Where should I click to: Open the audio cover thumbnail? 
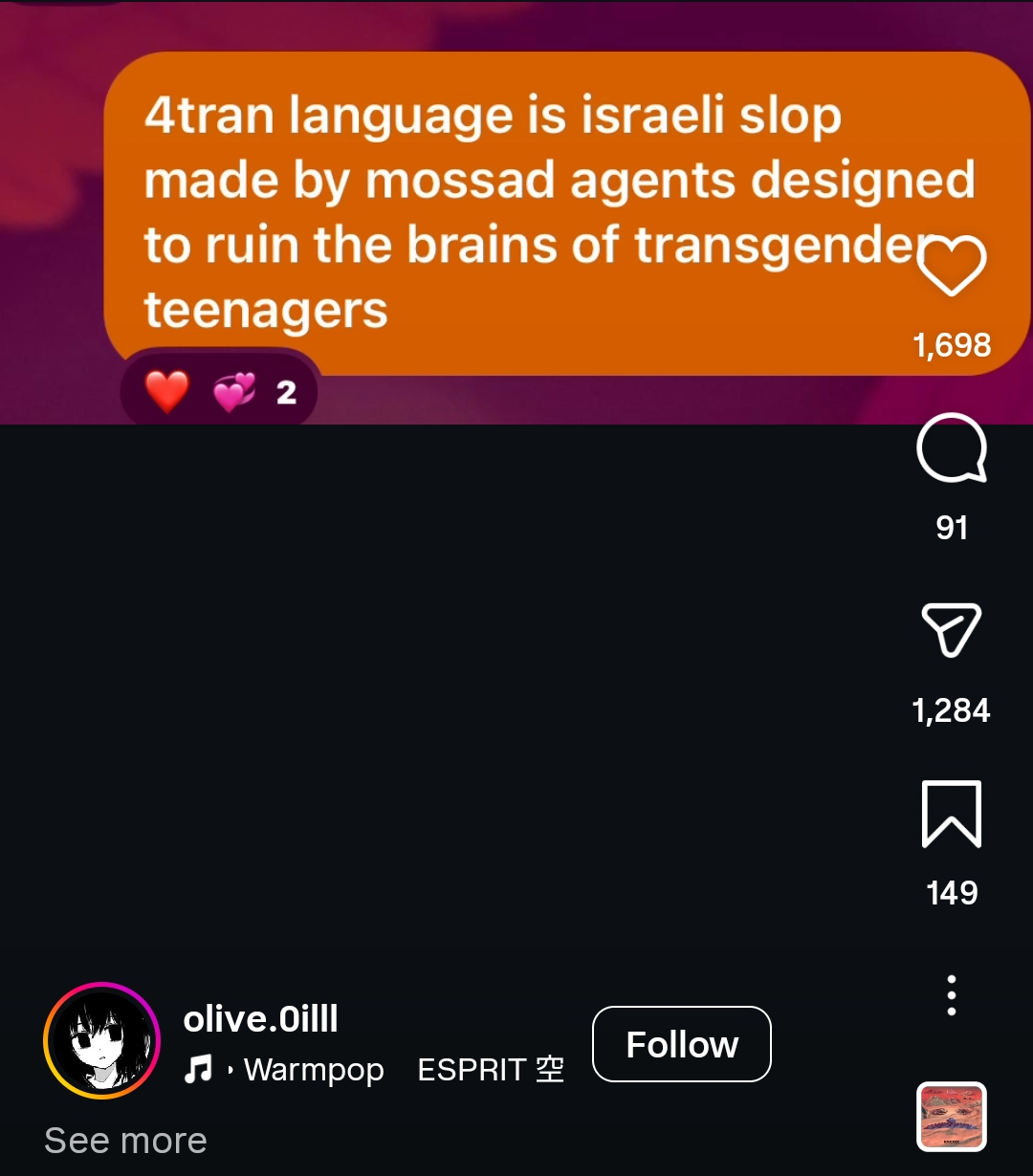[x=951, y=1117]
